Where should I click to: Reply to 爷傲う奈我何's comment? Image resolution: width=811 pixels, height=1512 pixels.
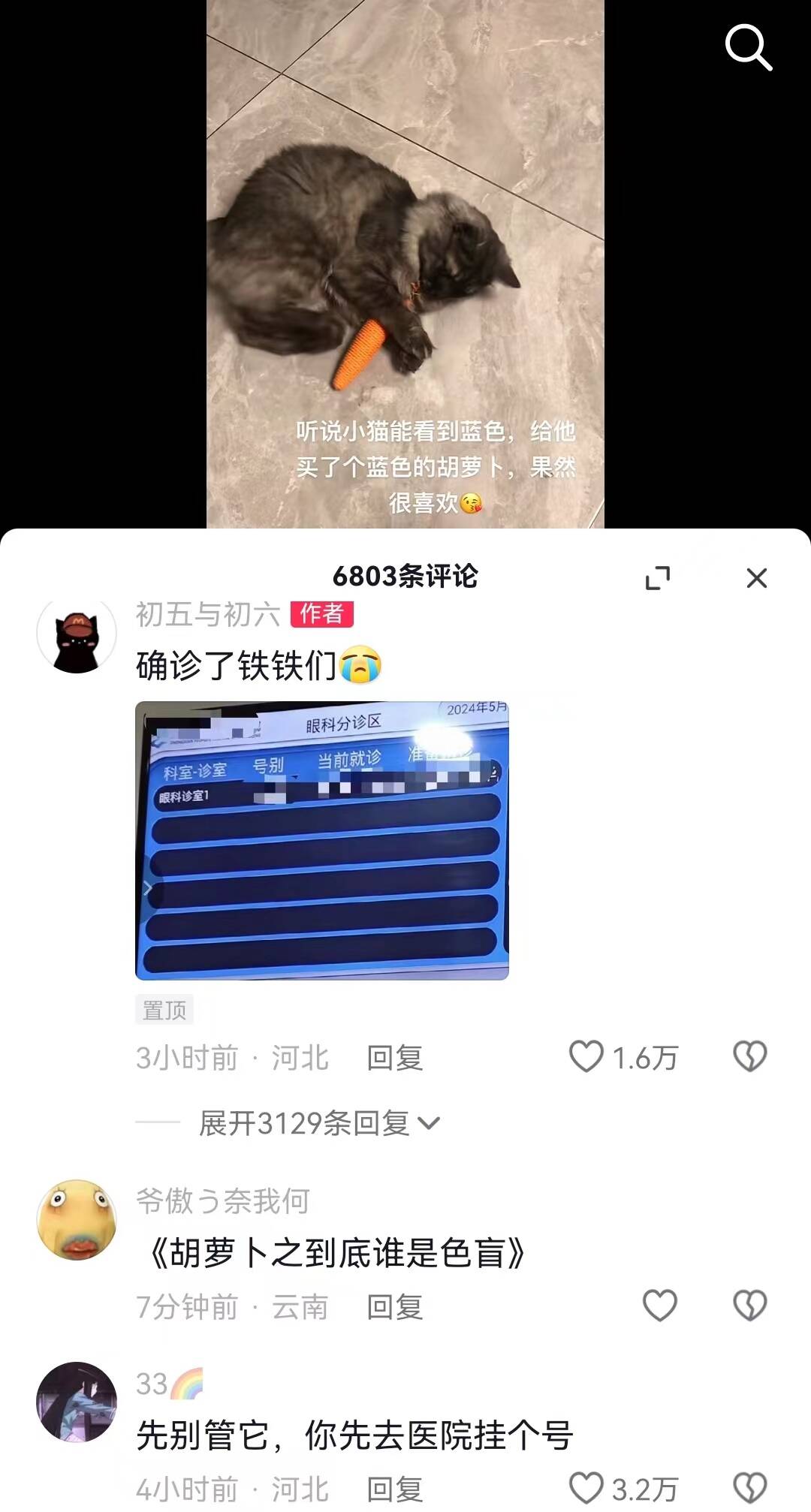pyautogui.click(x=394, y=1307)
